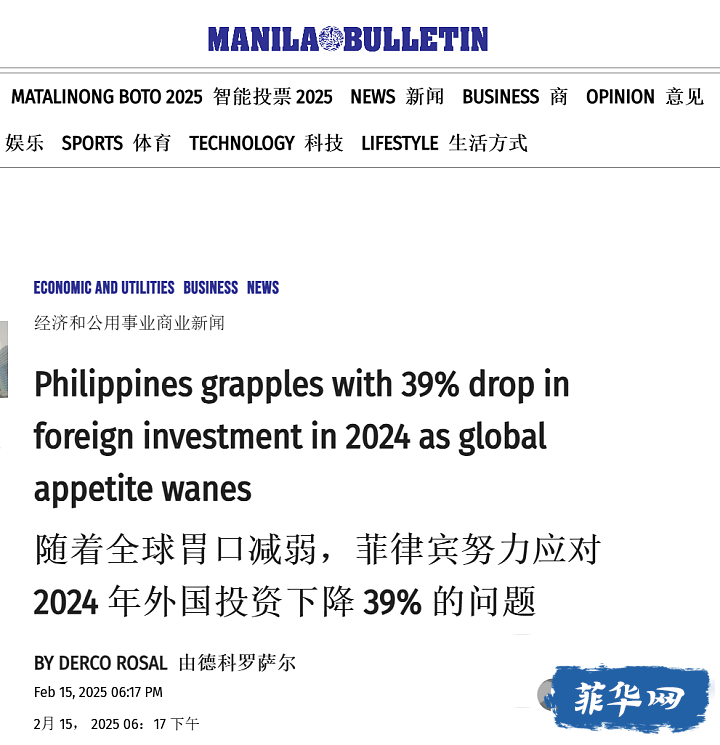Switch to the Opinion section
This screenshot has height=745, width=720.
(620, 97)
